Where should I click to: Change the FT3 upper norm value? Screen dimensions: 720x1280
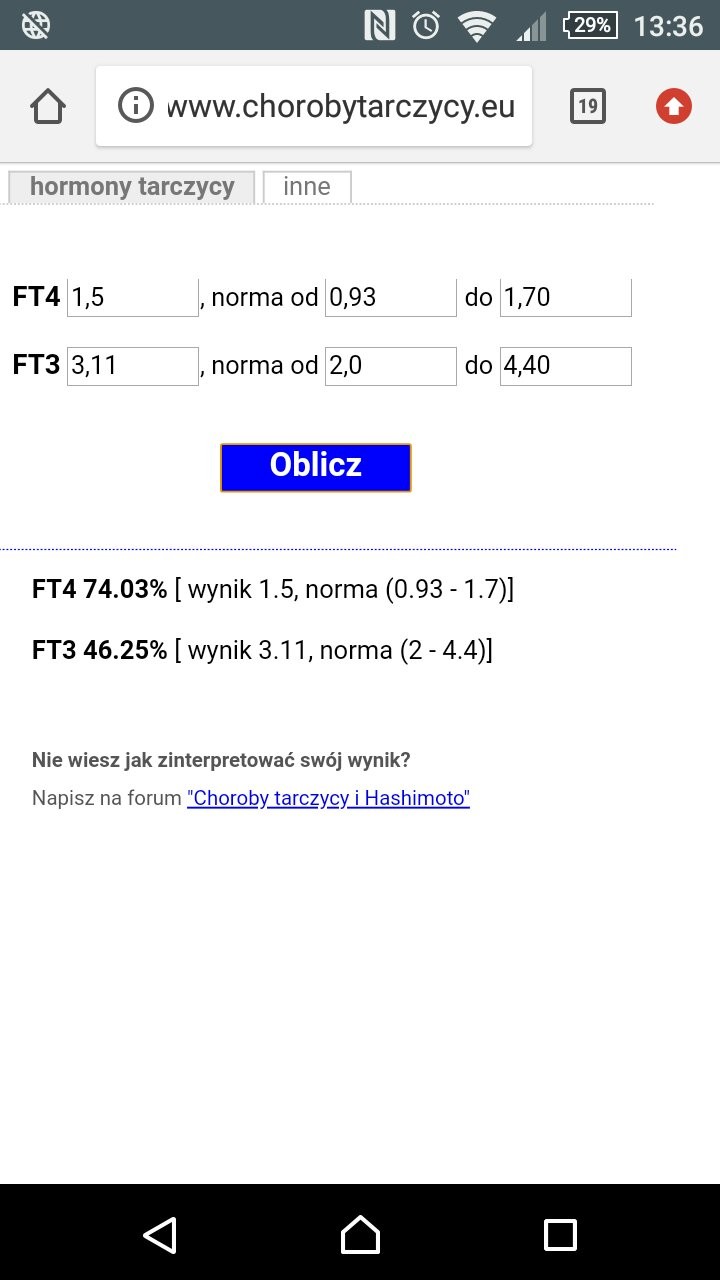click(x=566, y=366)
